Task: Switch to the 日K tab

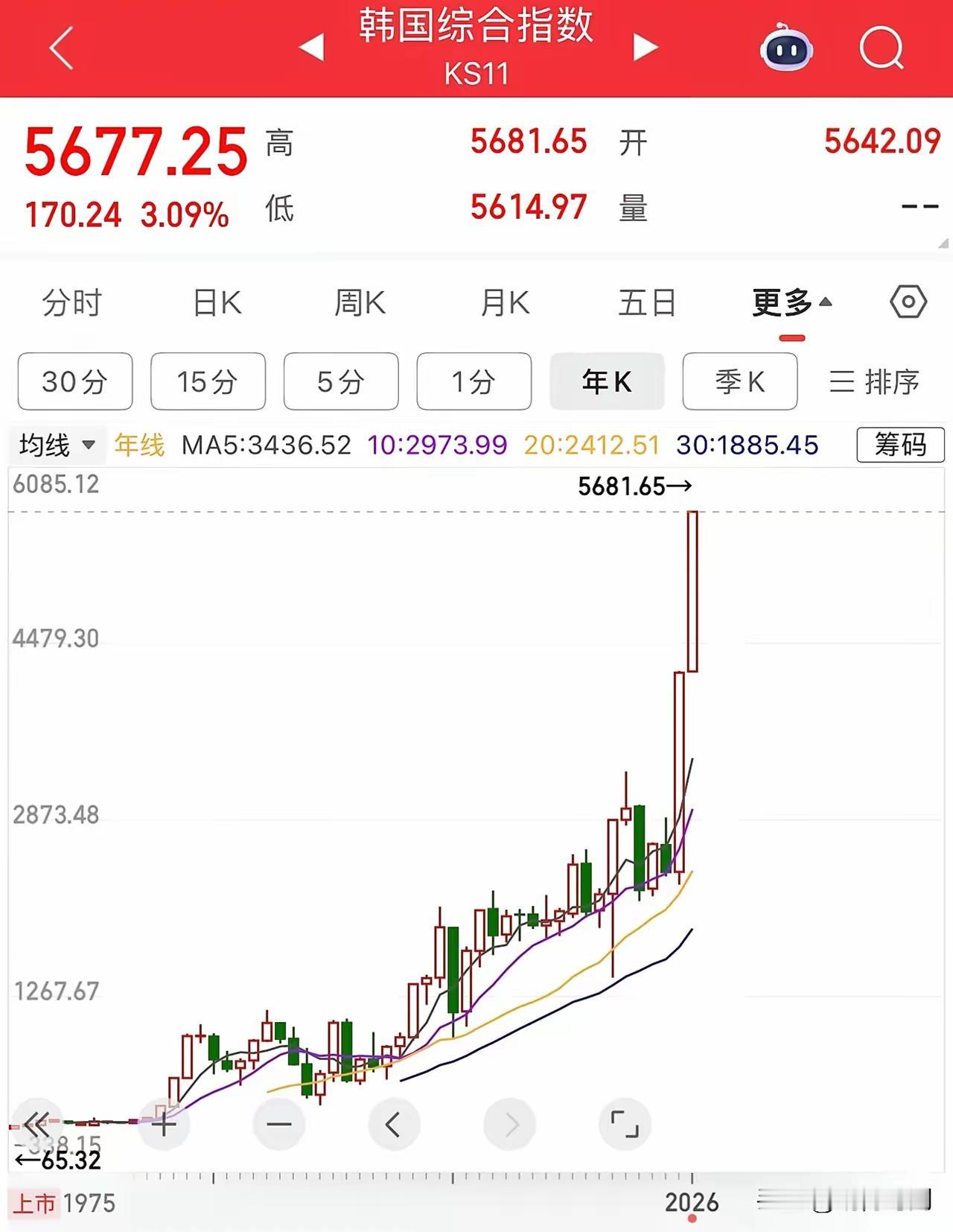Action: [217, 302]
